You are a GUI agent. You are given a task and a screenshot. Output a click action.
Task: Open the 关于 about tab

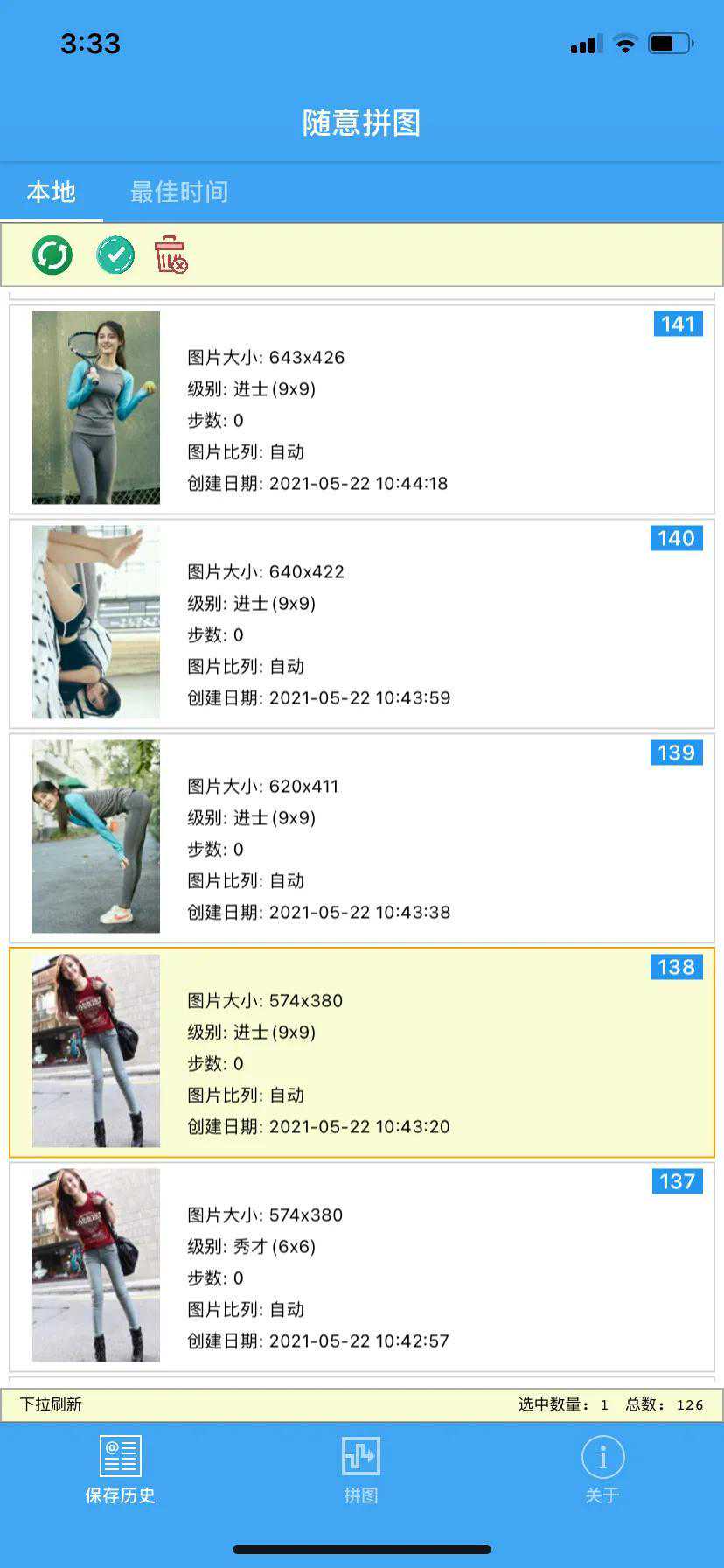602,1469
